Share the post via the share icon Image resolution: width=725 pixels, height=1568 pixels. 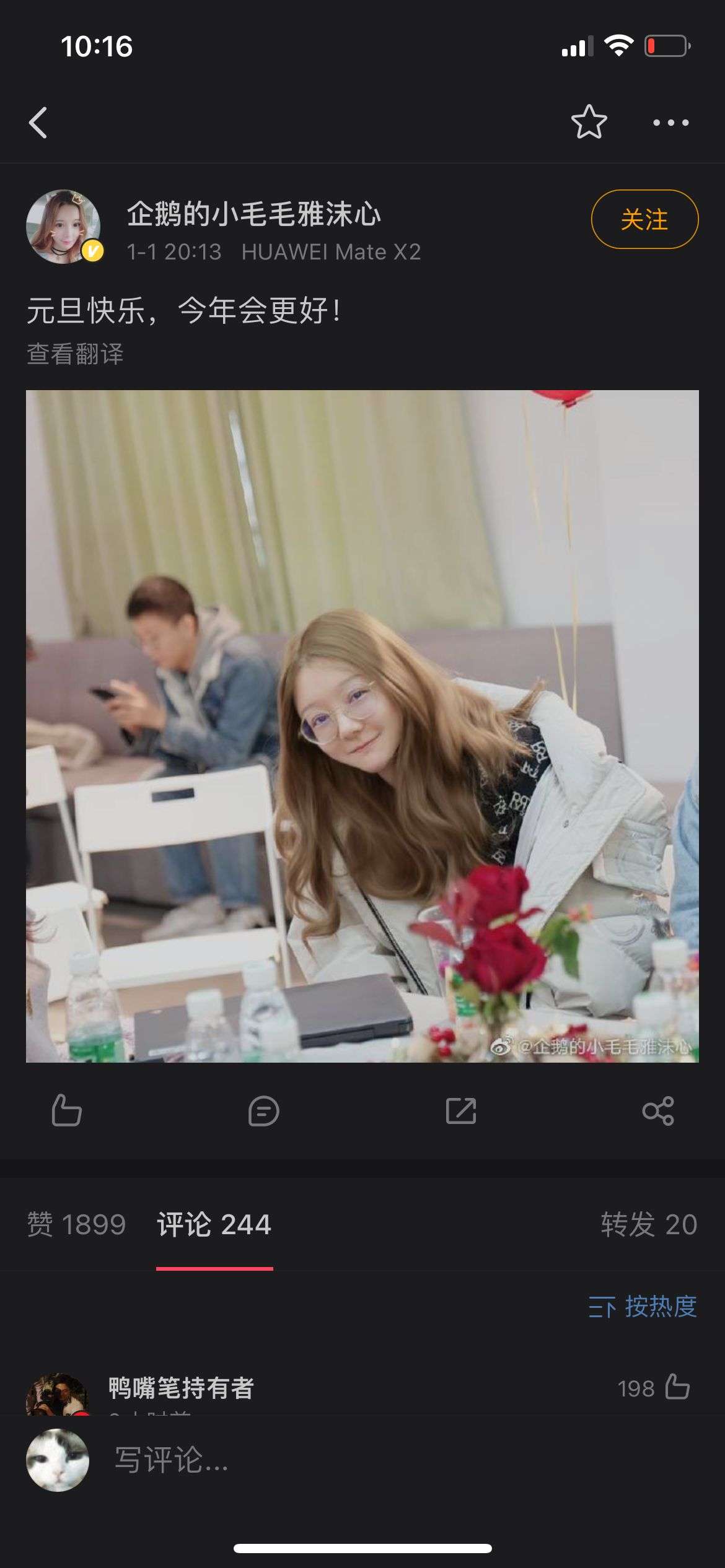pyautogui.click(x=658, y=1110)
